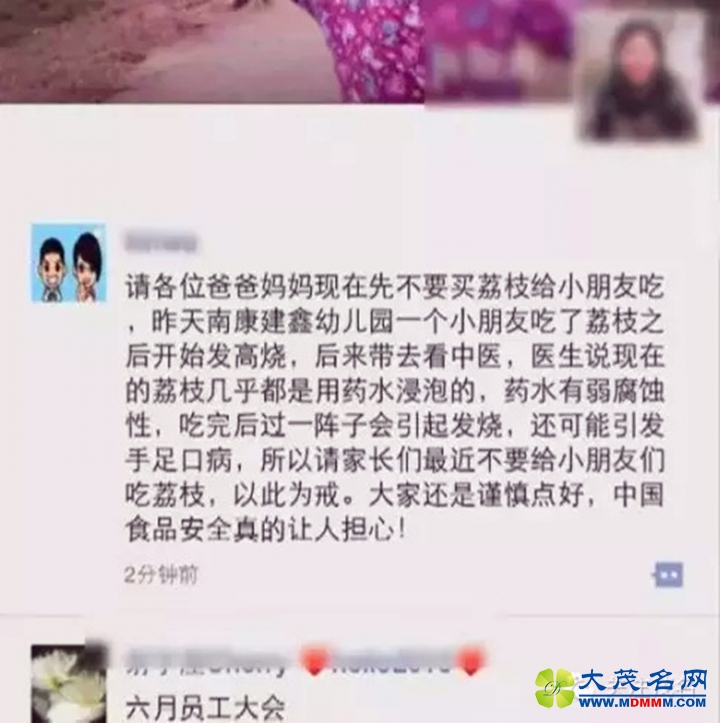Tap the blurred name of the lychee post's author
The image size is (720, 723).
point(158,242)
